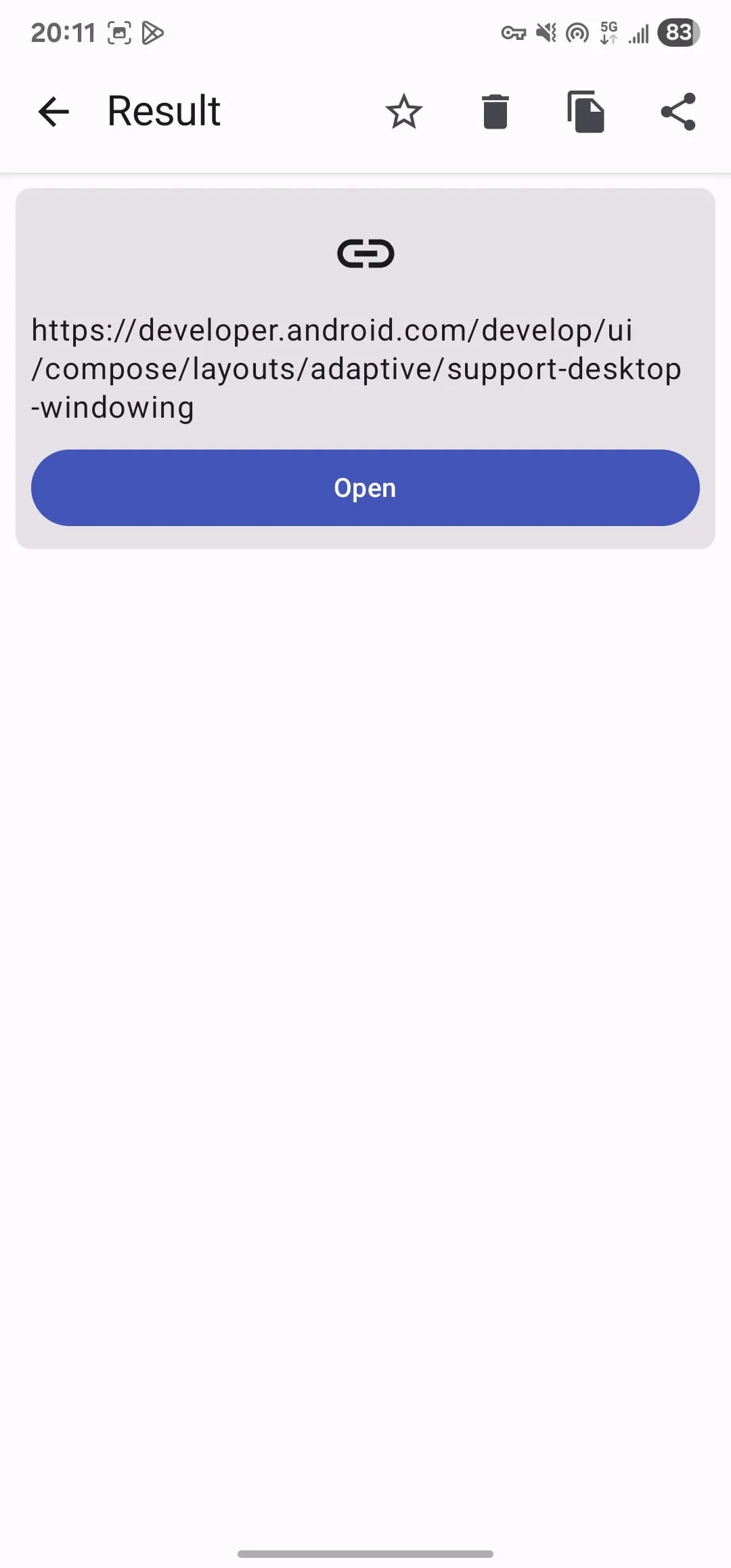This screenshot has width=731, height=1568.
Task: Select the share icon in the top bar
Action: [x=678, y=112]
